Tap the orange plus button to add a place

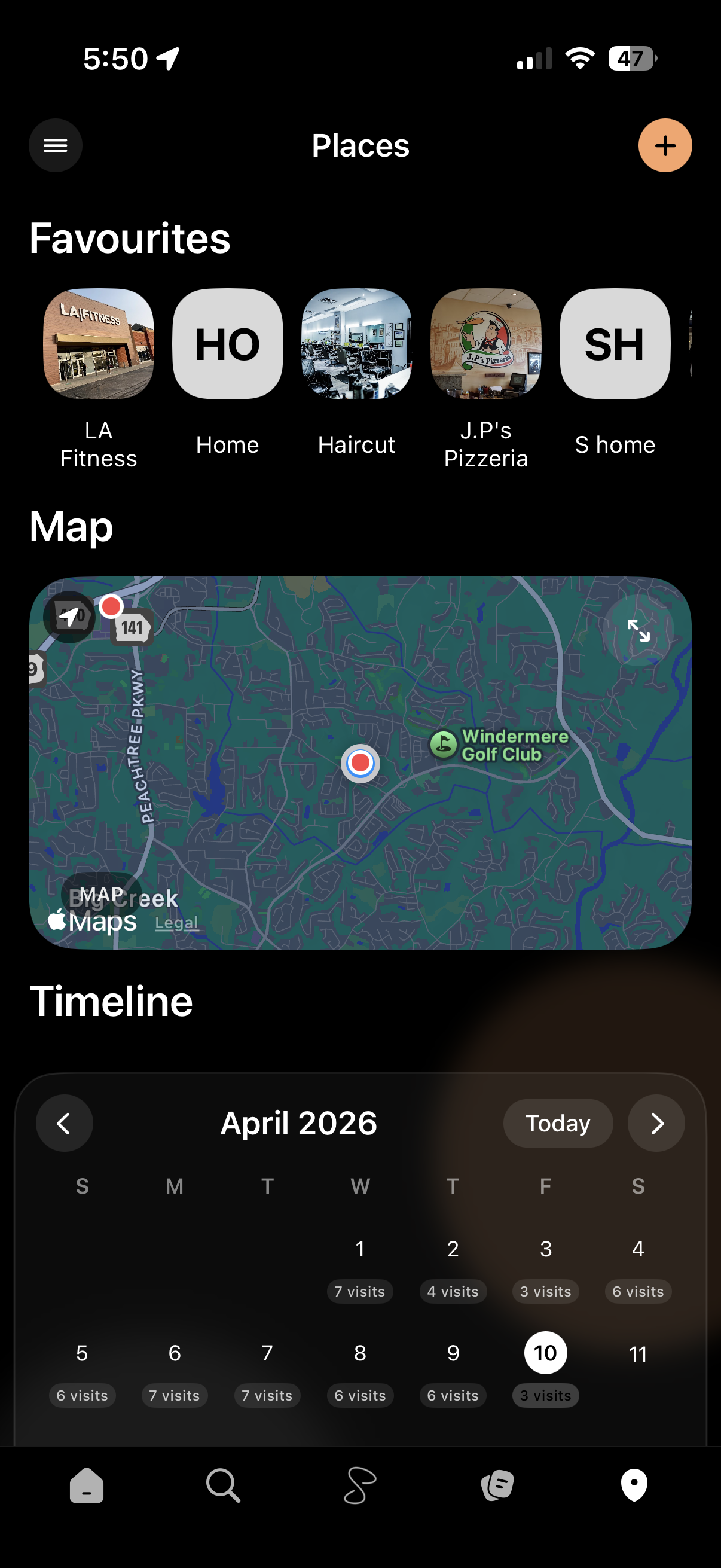pyautogui.click(x=665, y=145)
